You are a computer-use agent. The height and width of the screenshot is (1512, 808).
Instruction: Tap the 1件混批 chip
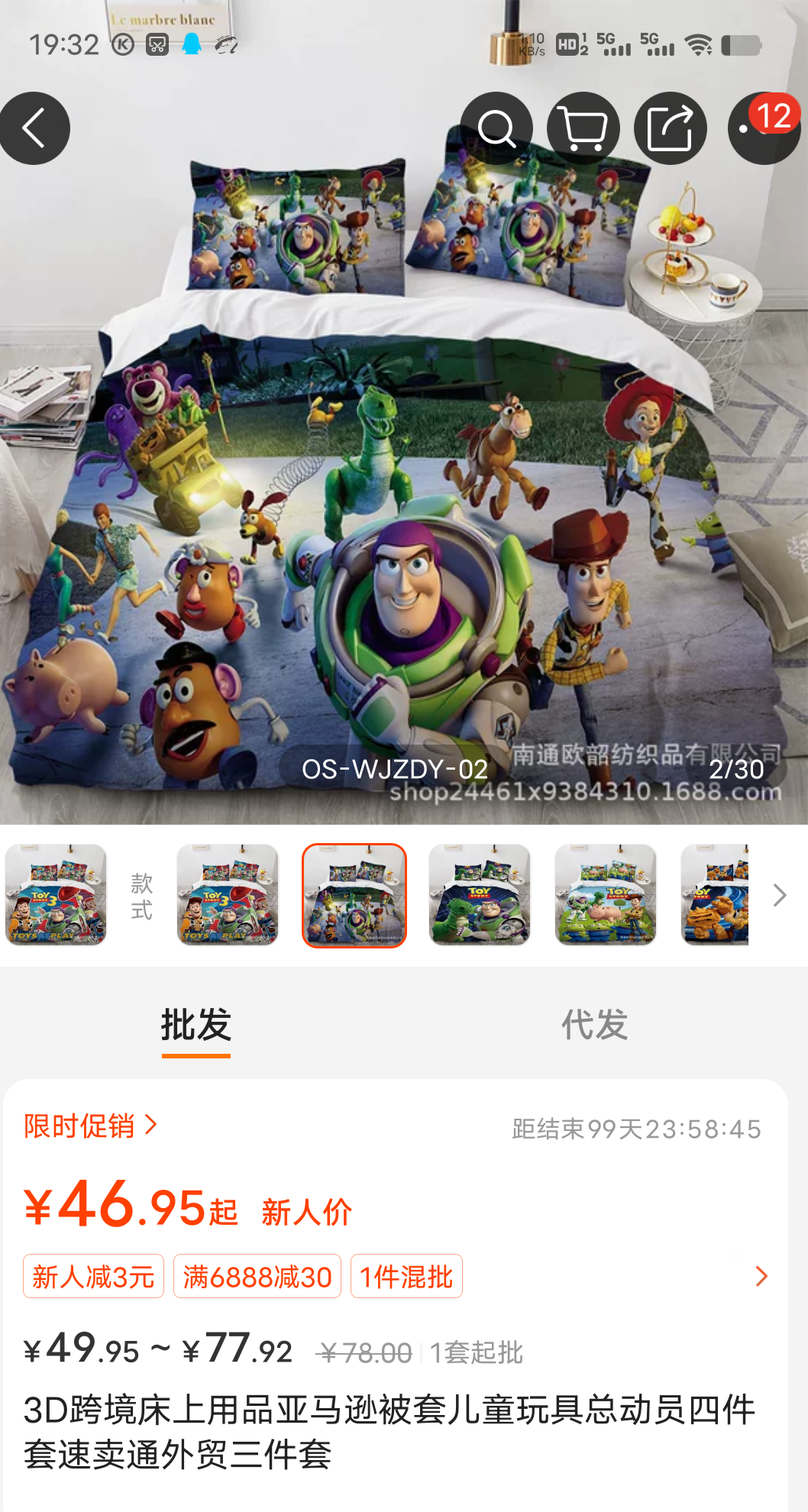pos(406,1276)
